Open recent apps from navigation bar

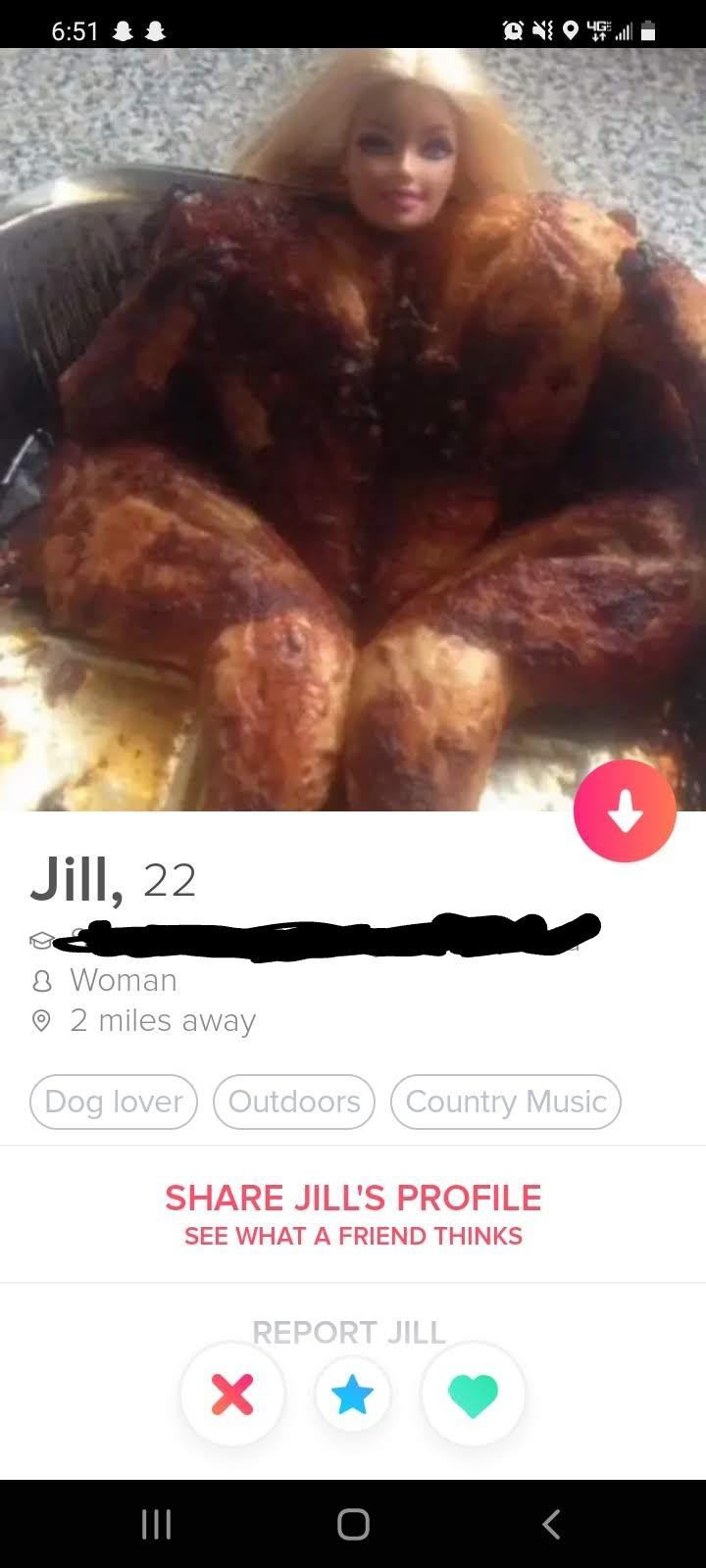157,1524
